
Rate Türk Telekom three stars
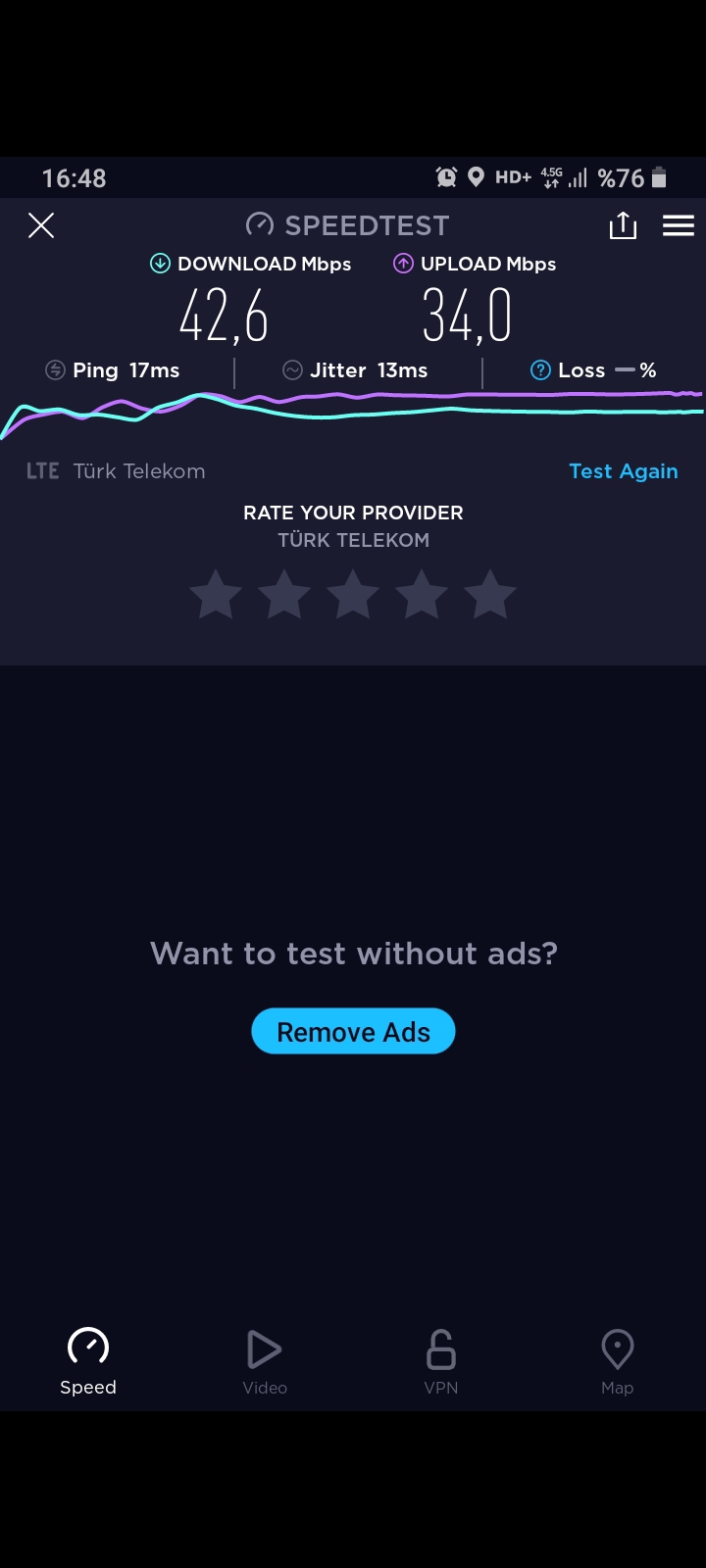(x=353, y=595)
